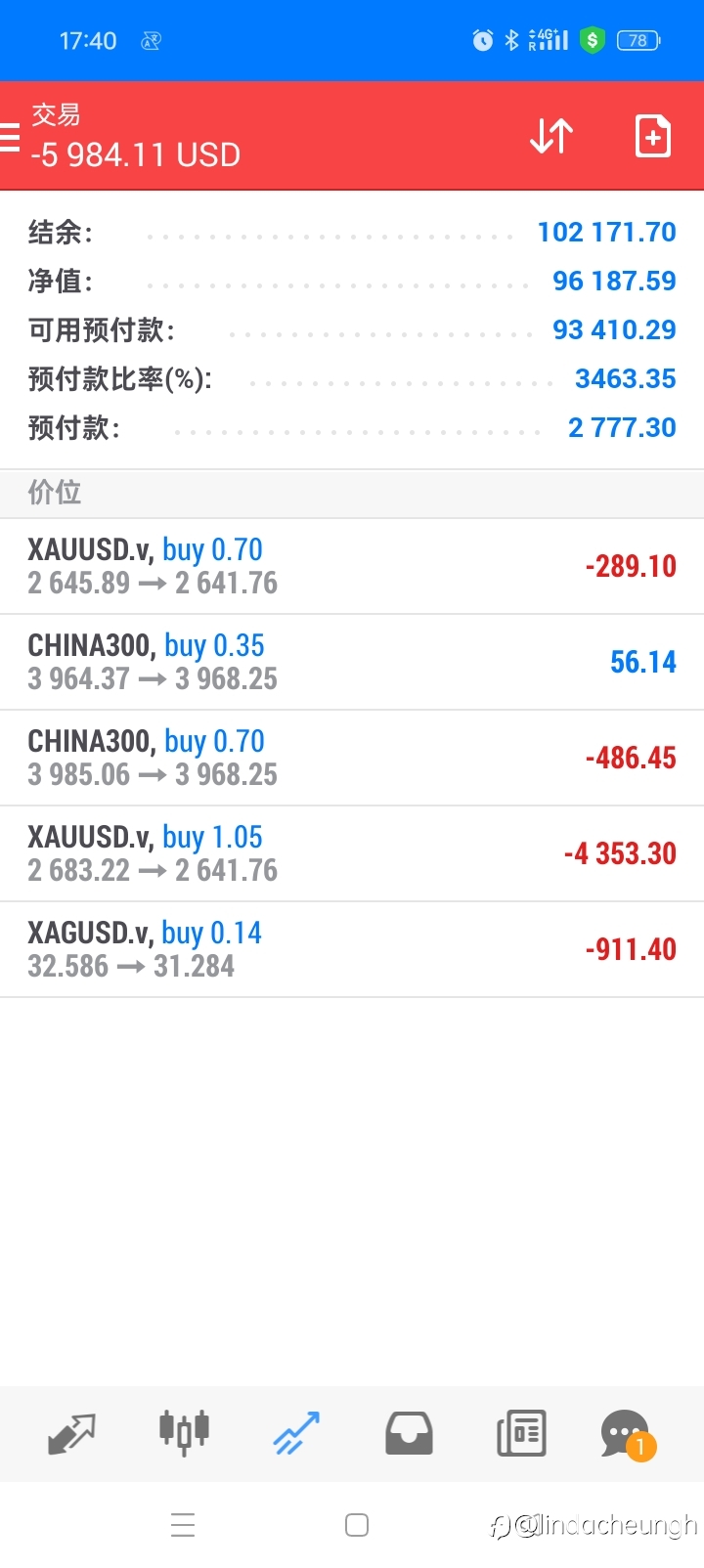
Task: Open the hamburger drawer menu
Action: tap(9, 137)
